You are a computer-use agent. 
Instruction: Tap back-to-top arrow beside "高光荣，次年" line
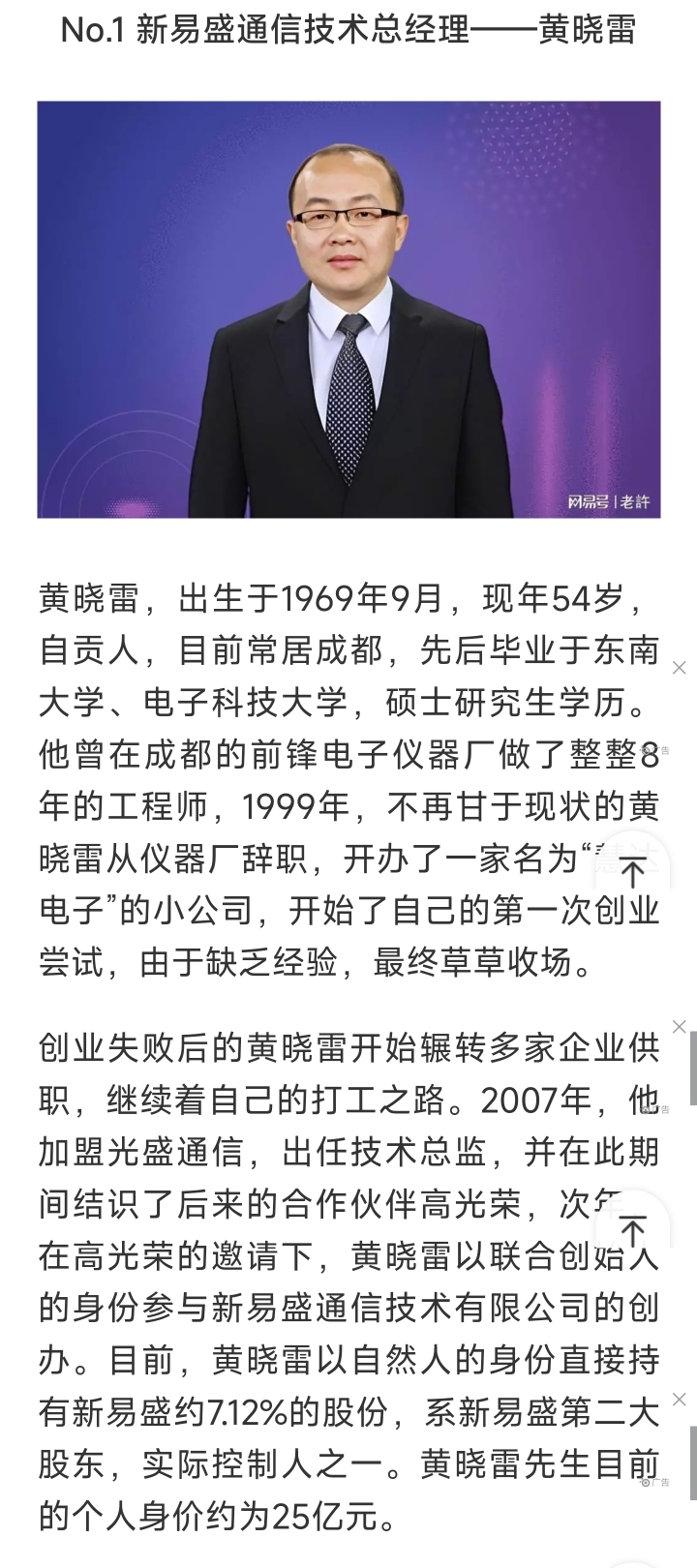(632, 1231)
